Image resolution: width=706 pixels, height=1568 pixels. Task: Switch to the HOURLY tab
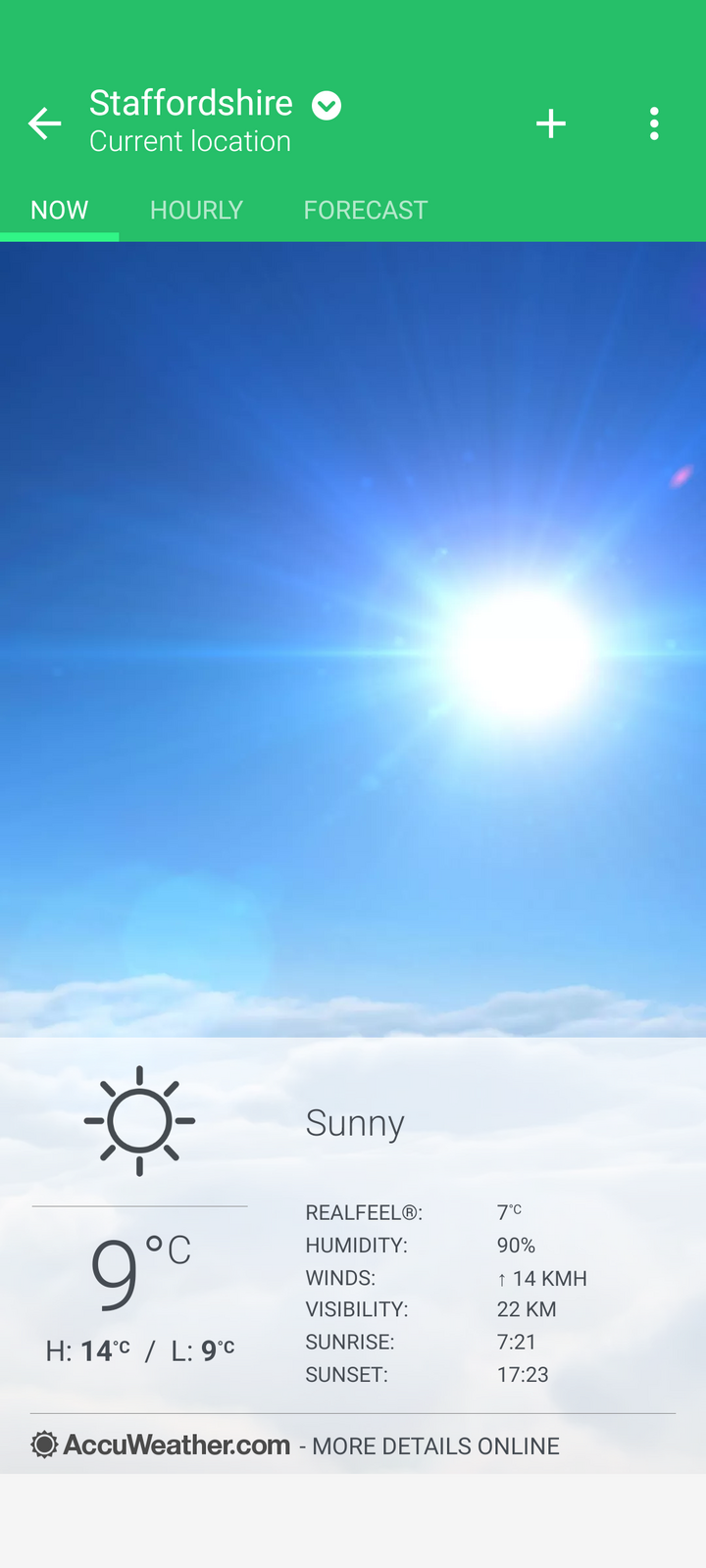coord(196,210)
